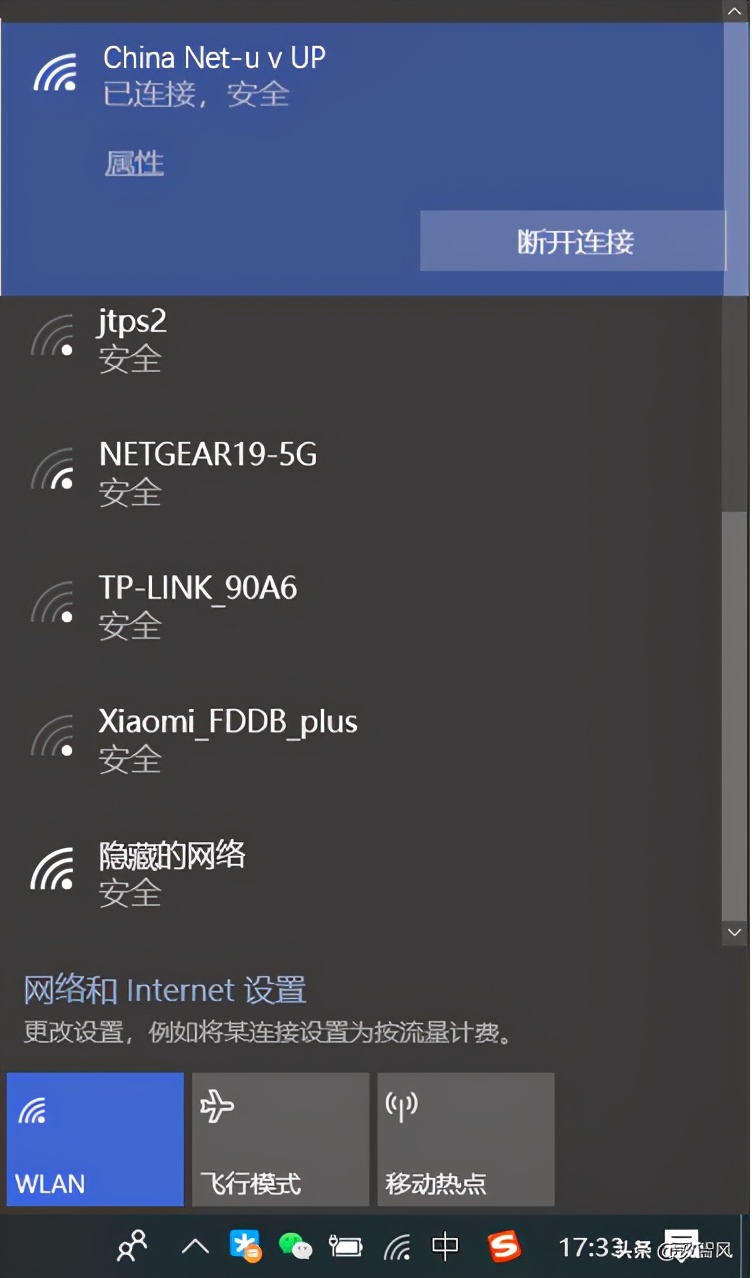Open the China Net-u v UP 属性 properties link
Viewport: 752px width, 1278px height.
pos(133,162)
